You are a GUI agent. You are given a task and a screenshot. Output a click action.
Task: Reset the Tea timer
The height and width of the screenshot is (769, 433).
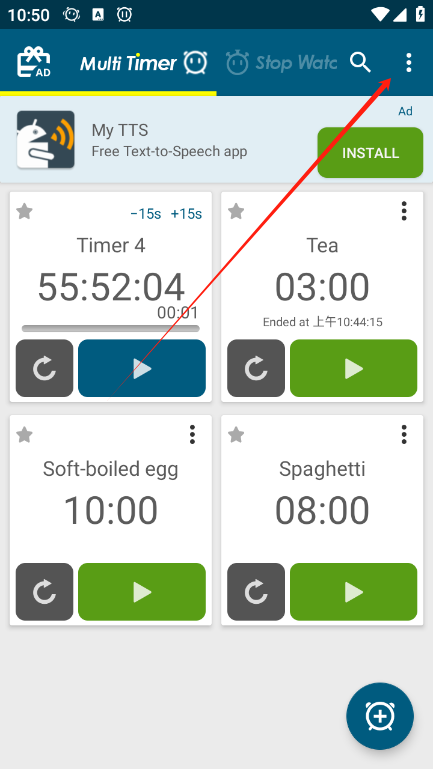[256, 368]
